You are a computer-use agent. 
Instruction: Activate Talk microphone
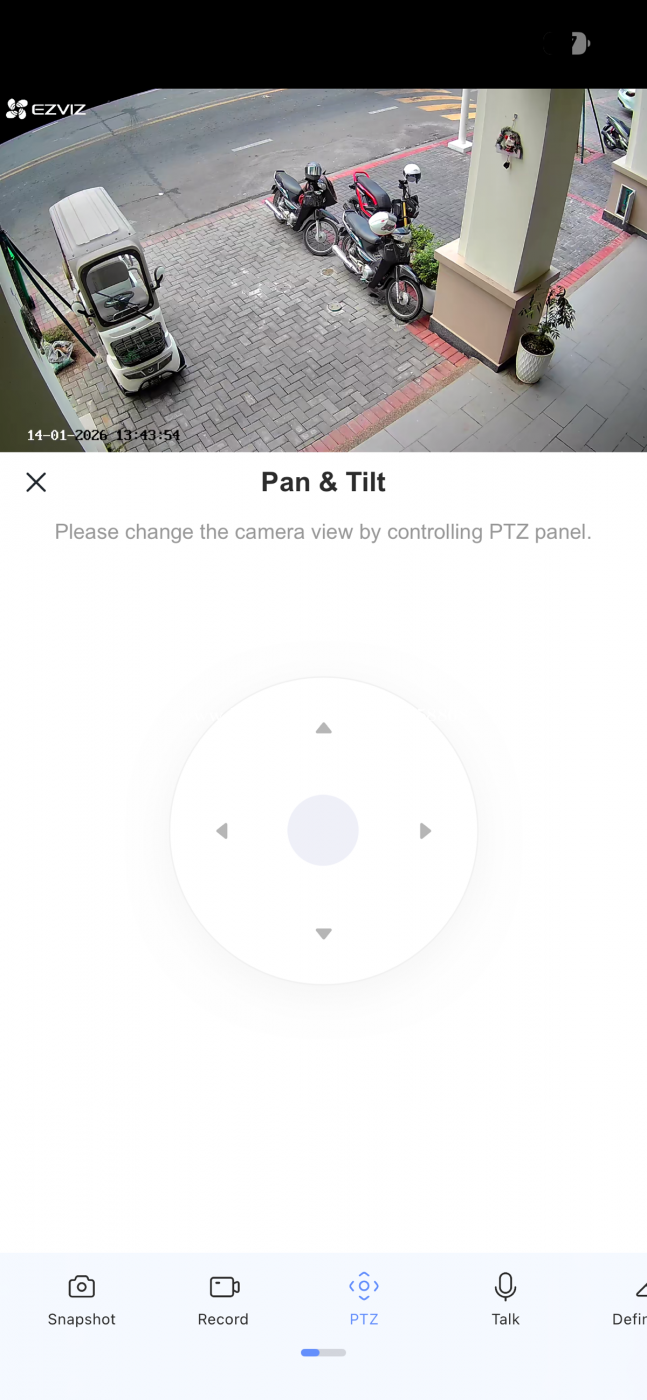tap(505, 1299)
